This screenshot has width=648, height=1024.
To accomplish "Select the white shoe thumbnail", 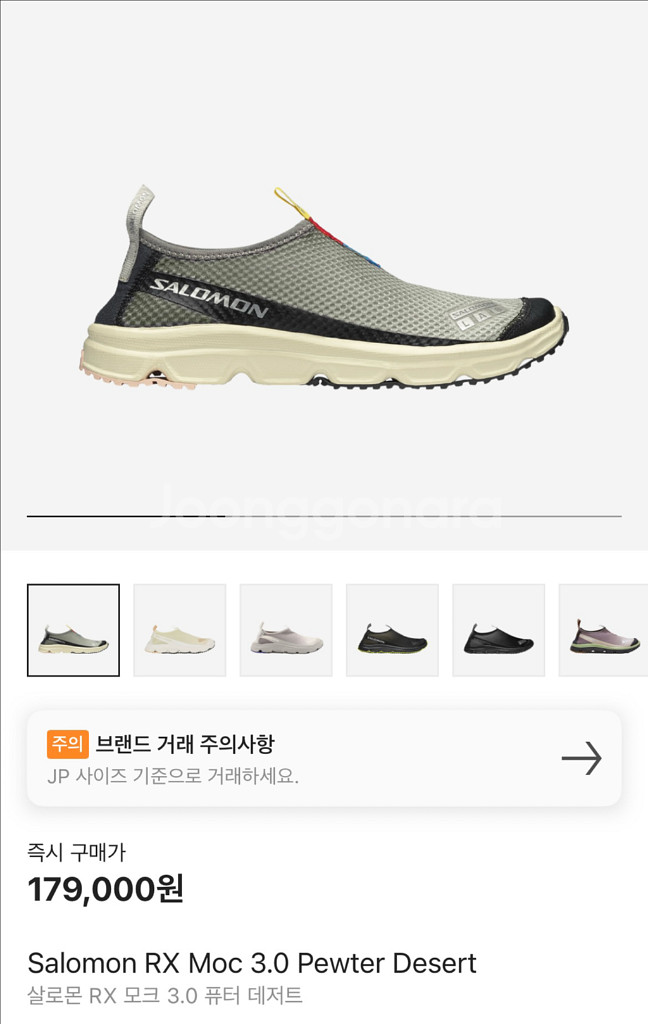I will 286,630.
